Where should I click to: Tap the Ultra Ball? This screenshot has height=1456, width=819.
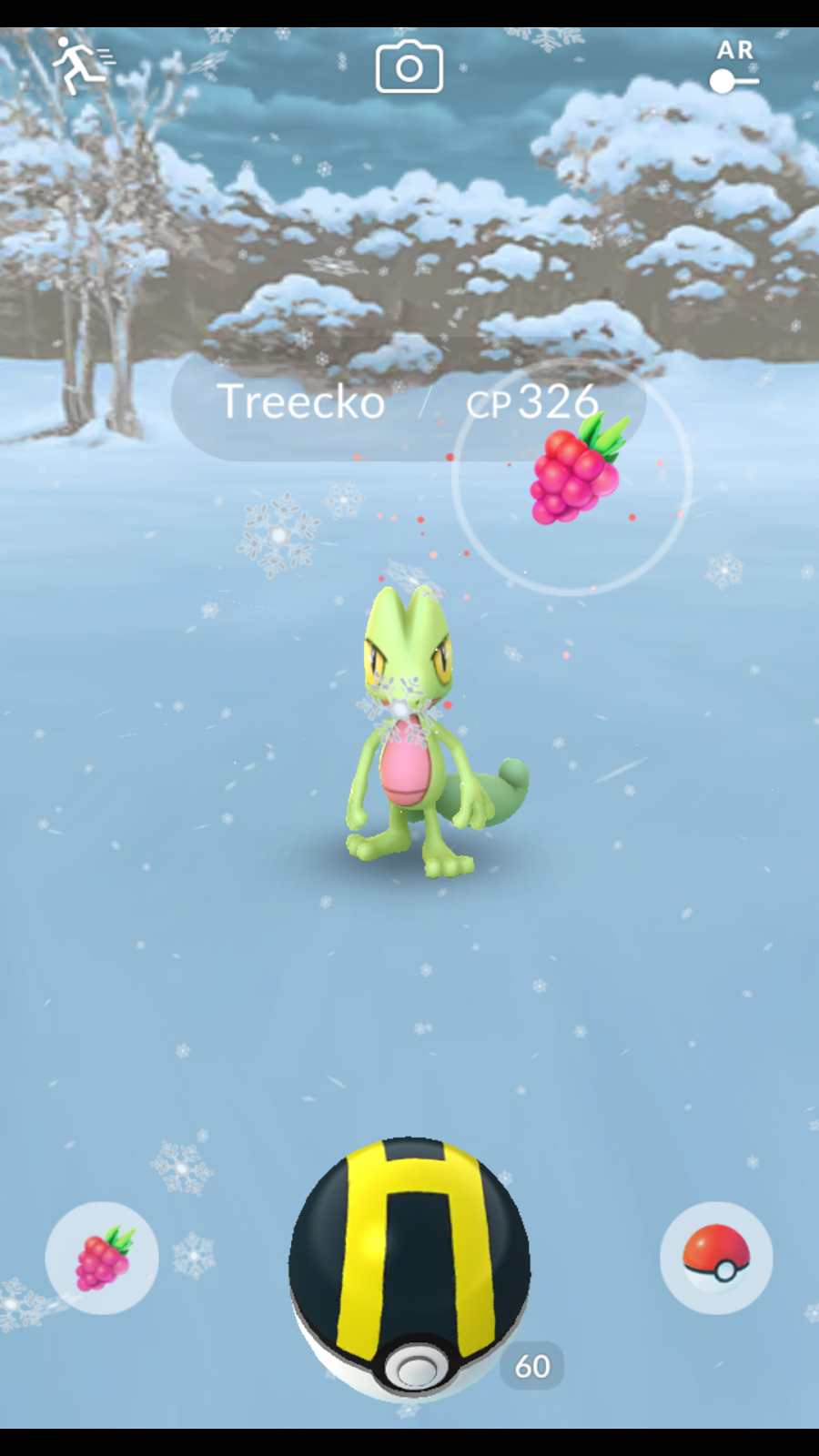point(409,1265)
